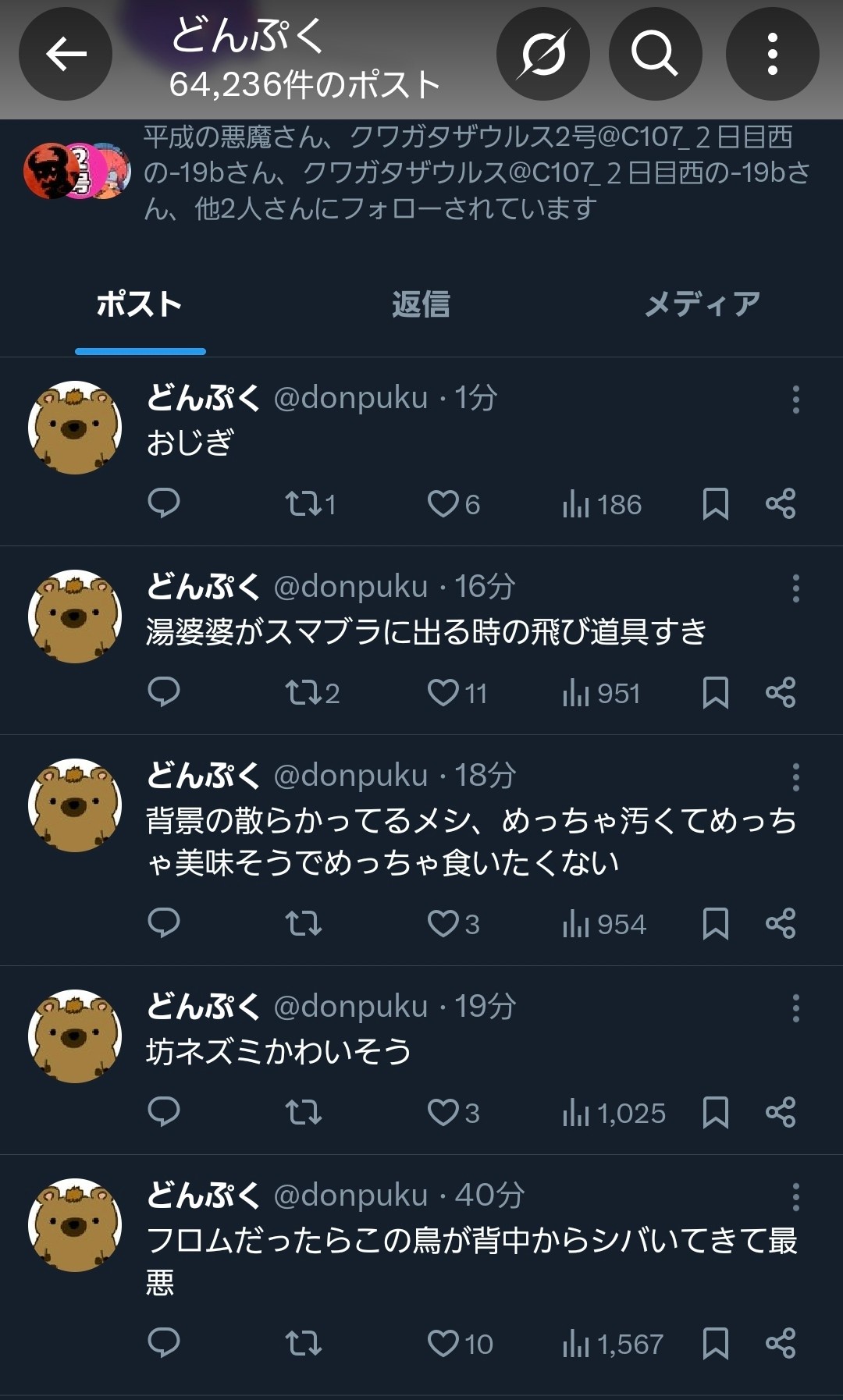Switch to the 返信 tab
Image resolution: width=843 pixels, height=1400 pixels.
point(421,304)
